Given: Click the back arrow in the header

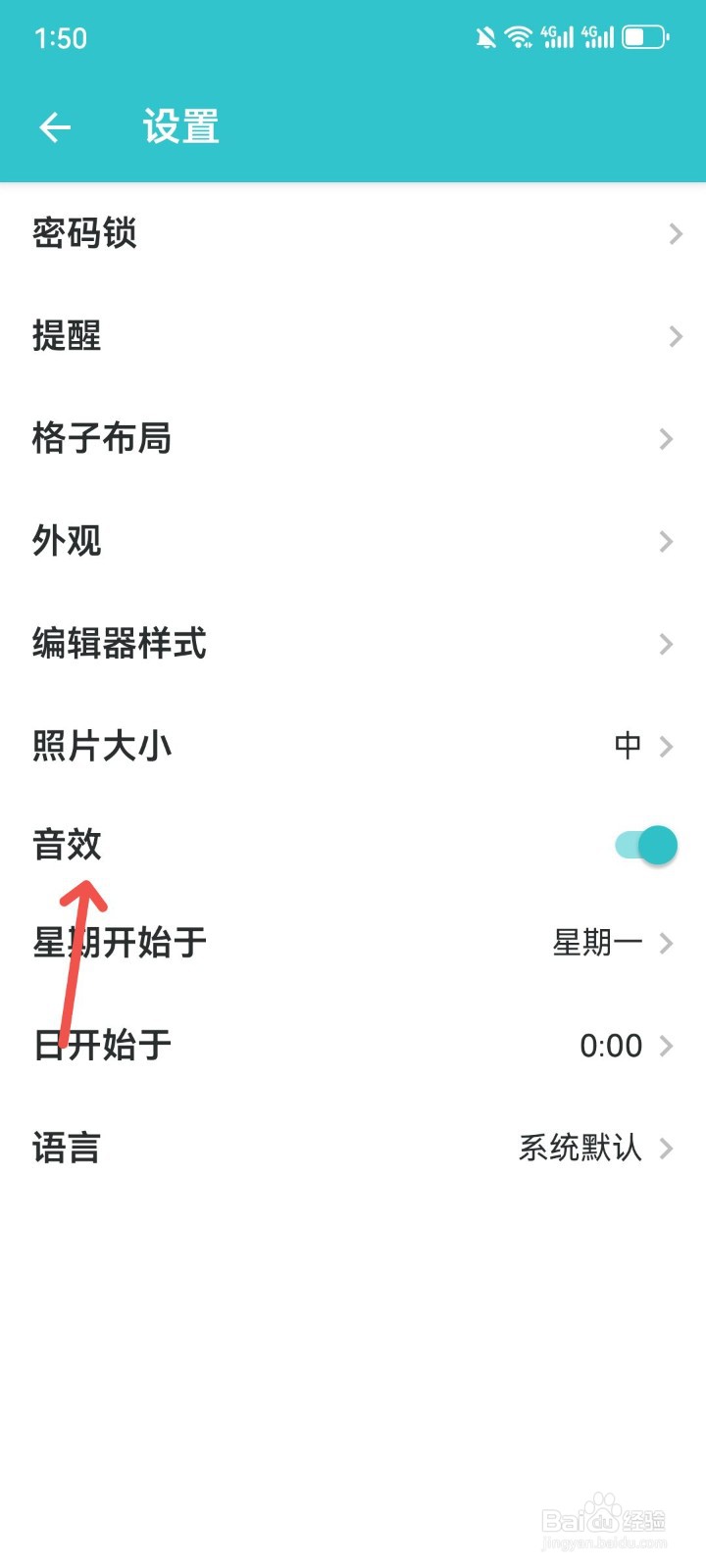Looking at the screenshot, I should point(55,127).
